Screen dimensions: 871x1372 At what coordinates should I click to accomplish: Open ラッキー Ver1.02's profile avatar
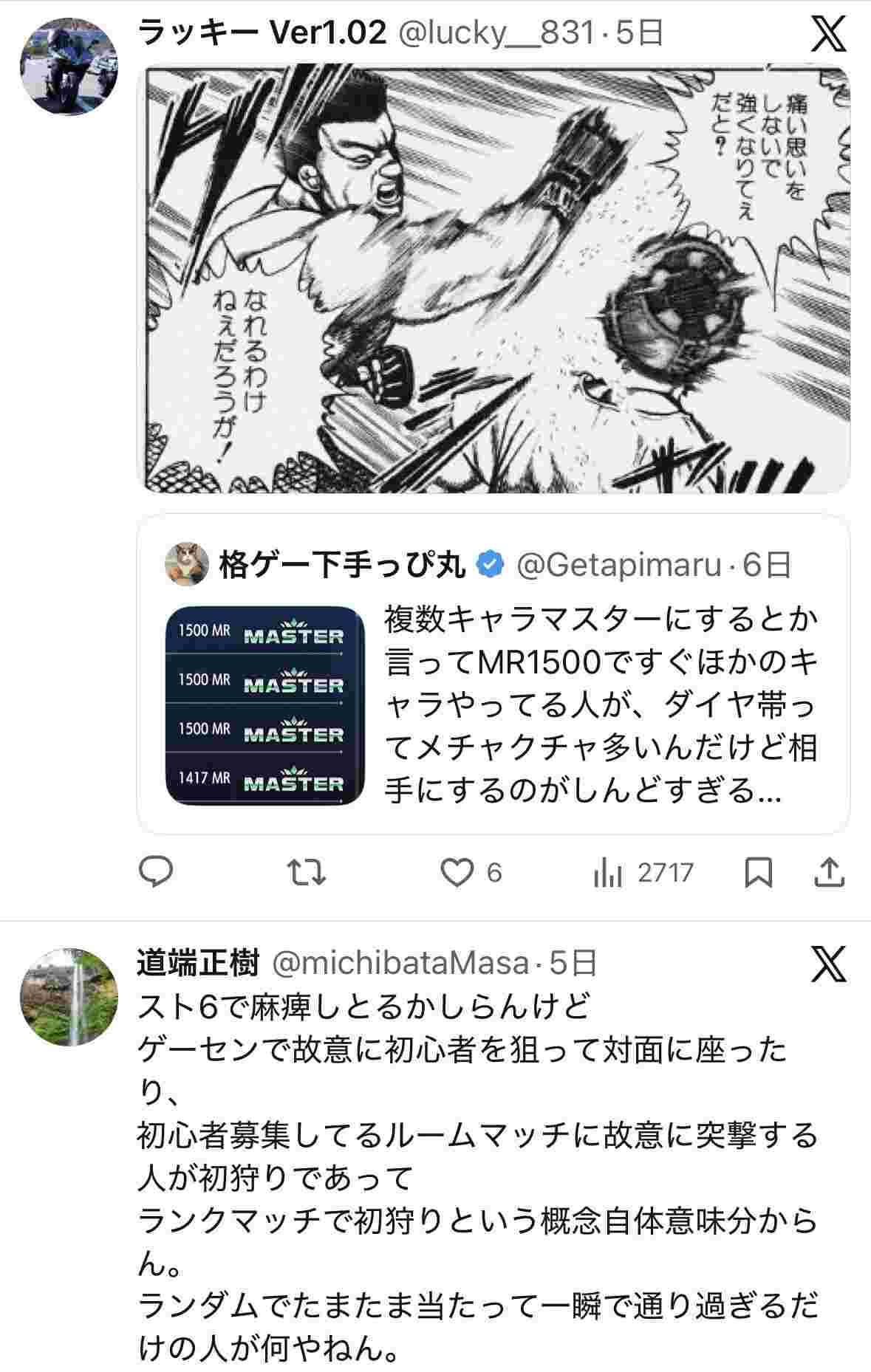click(68, 67)
